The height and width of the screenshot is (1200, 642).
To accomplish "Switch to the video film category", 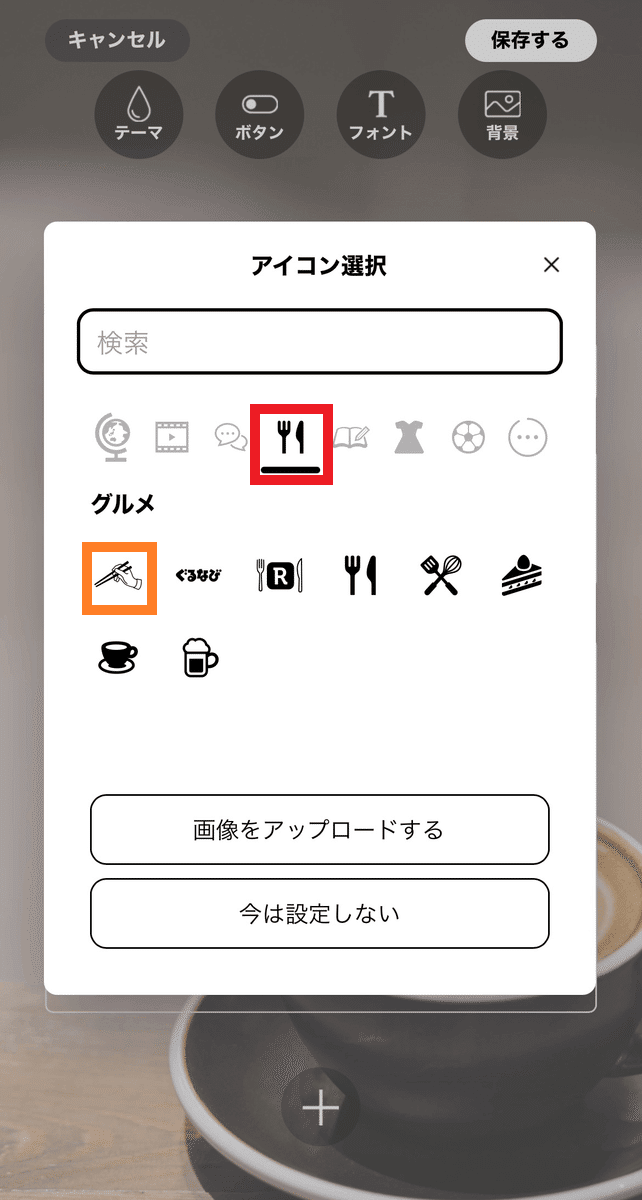I will pos(171,437).
